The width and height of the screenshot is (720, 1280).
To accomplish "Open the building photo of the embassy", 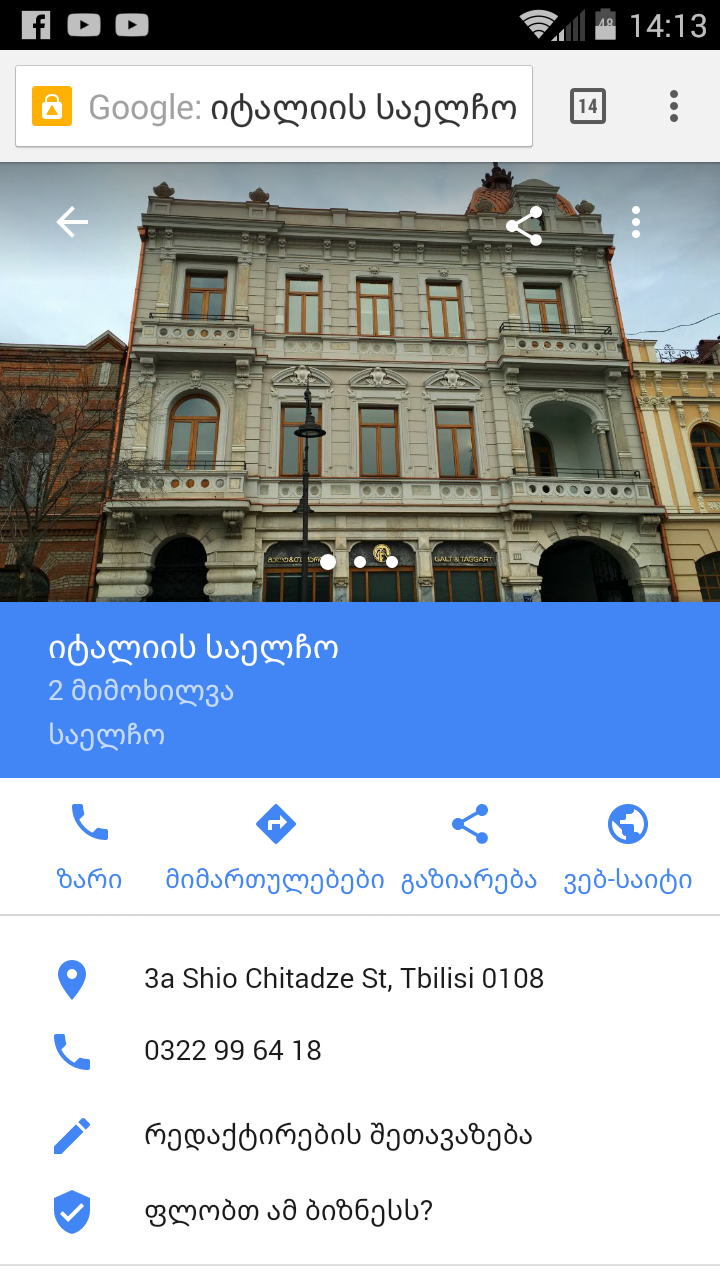I will [360, 400].
